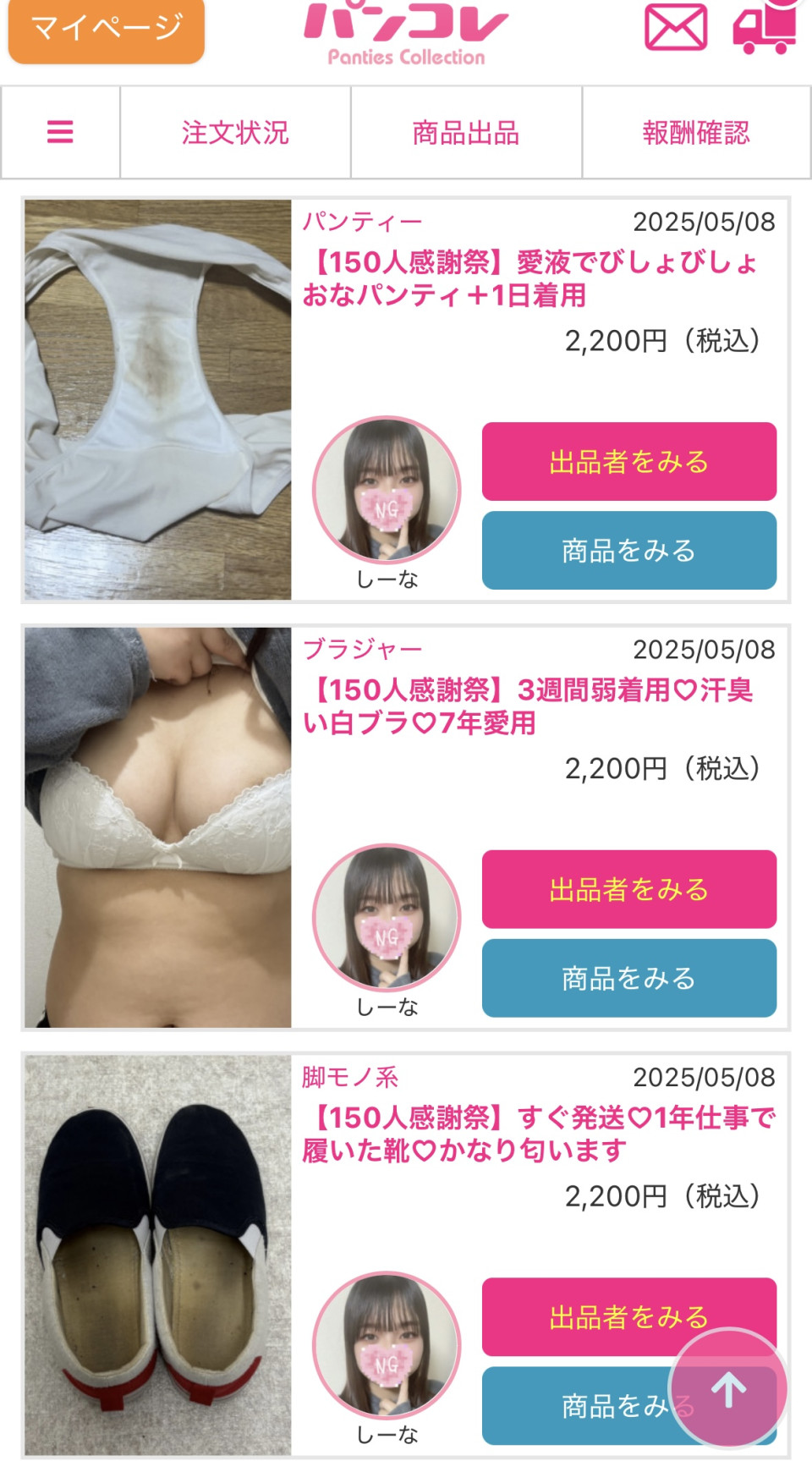Viewport: 812px width, 1461px height.
Task: Tap 商品をみる on the ブラジャー listing
Action: coord(628,978)
